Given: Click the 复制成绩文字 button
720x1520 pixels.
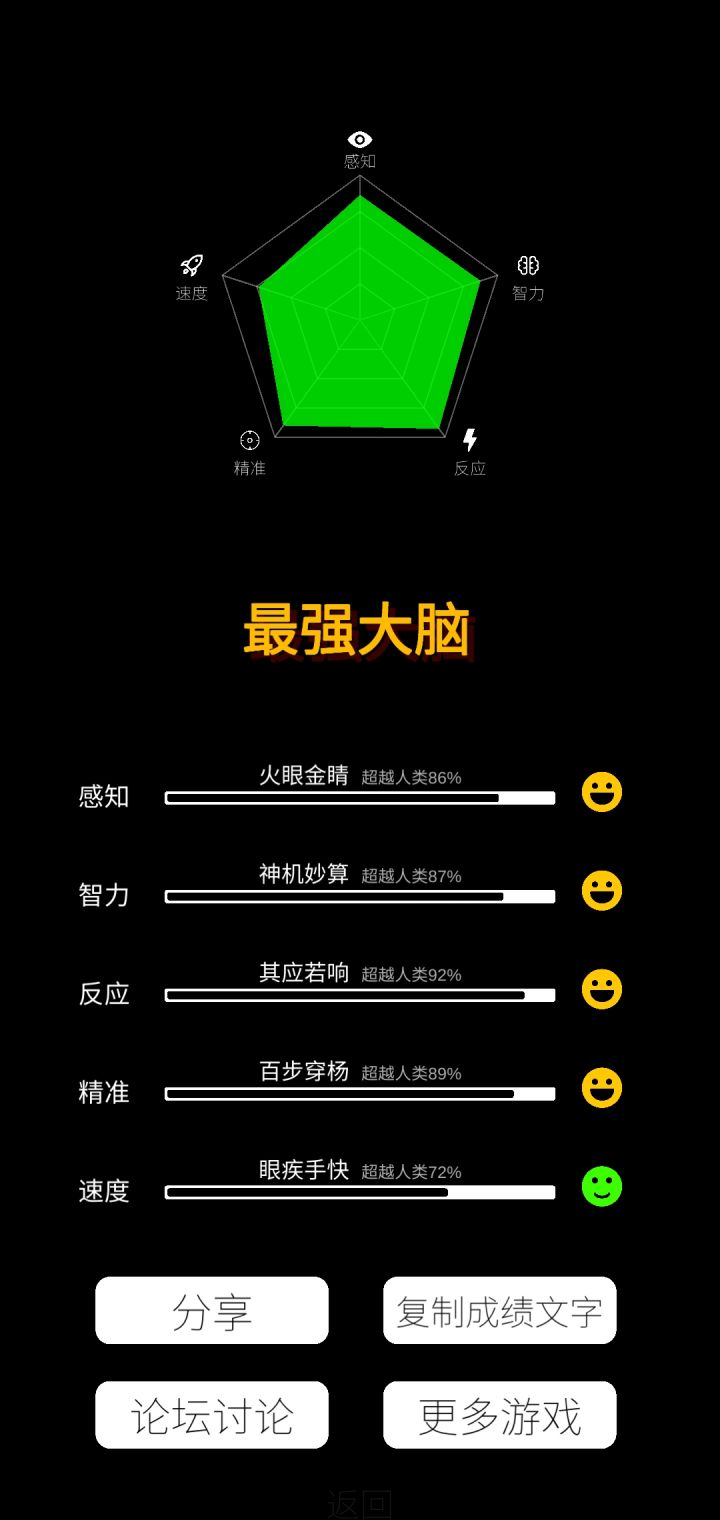Looking at the screenshot, I should click(x=500, y=1310).
